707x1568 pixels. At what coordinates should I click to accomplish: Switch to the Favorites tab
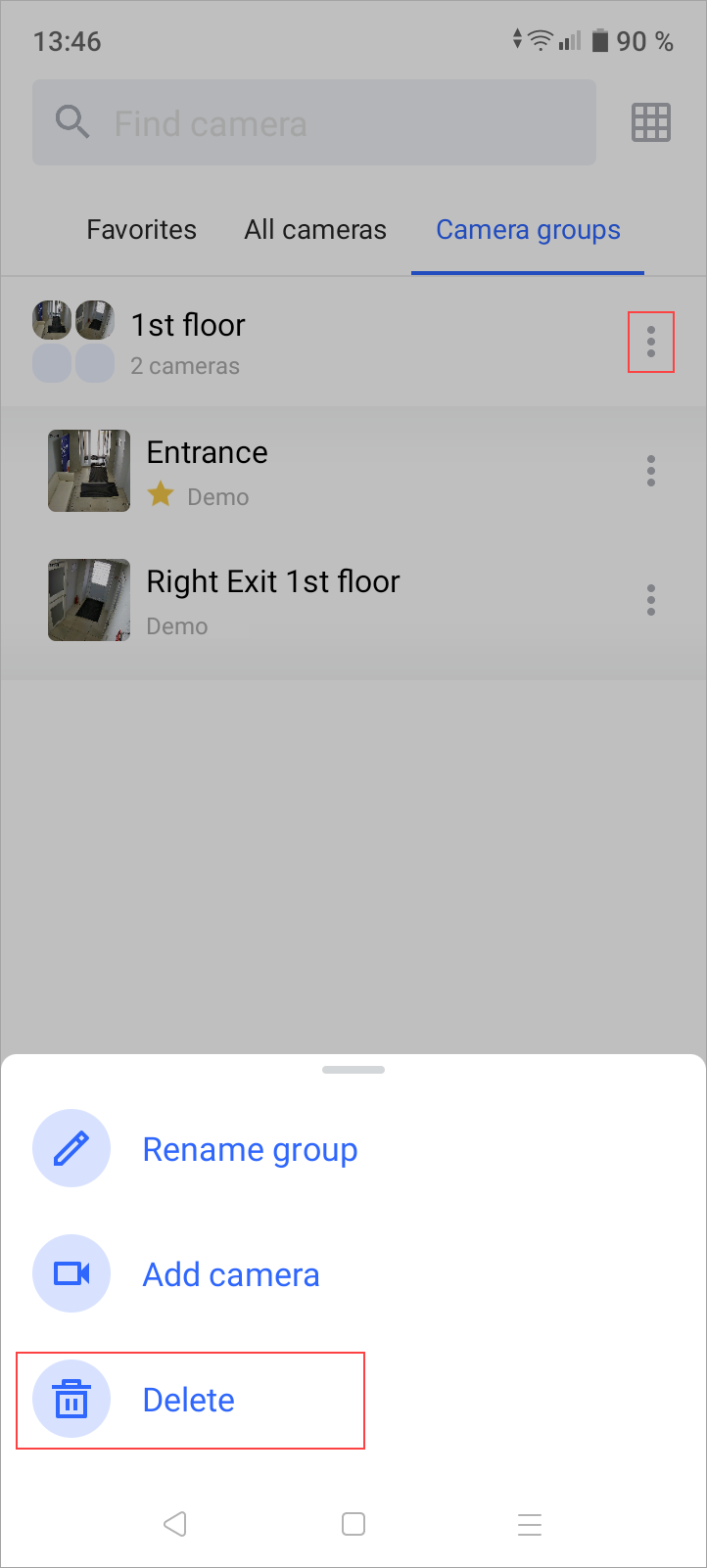(x=142, y=230)
